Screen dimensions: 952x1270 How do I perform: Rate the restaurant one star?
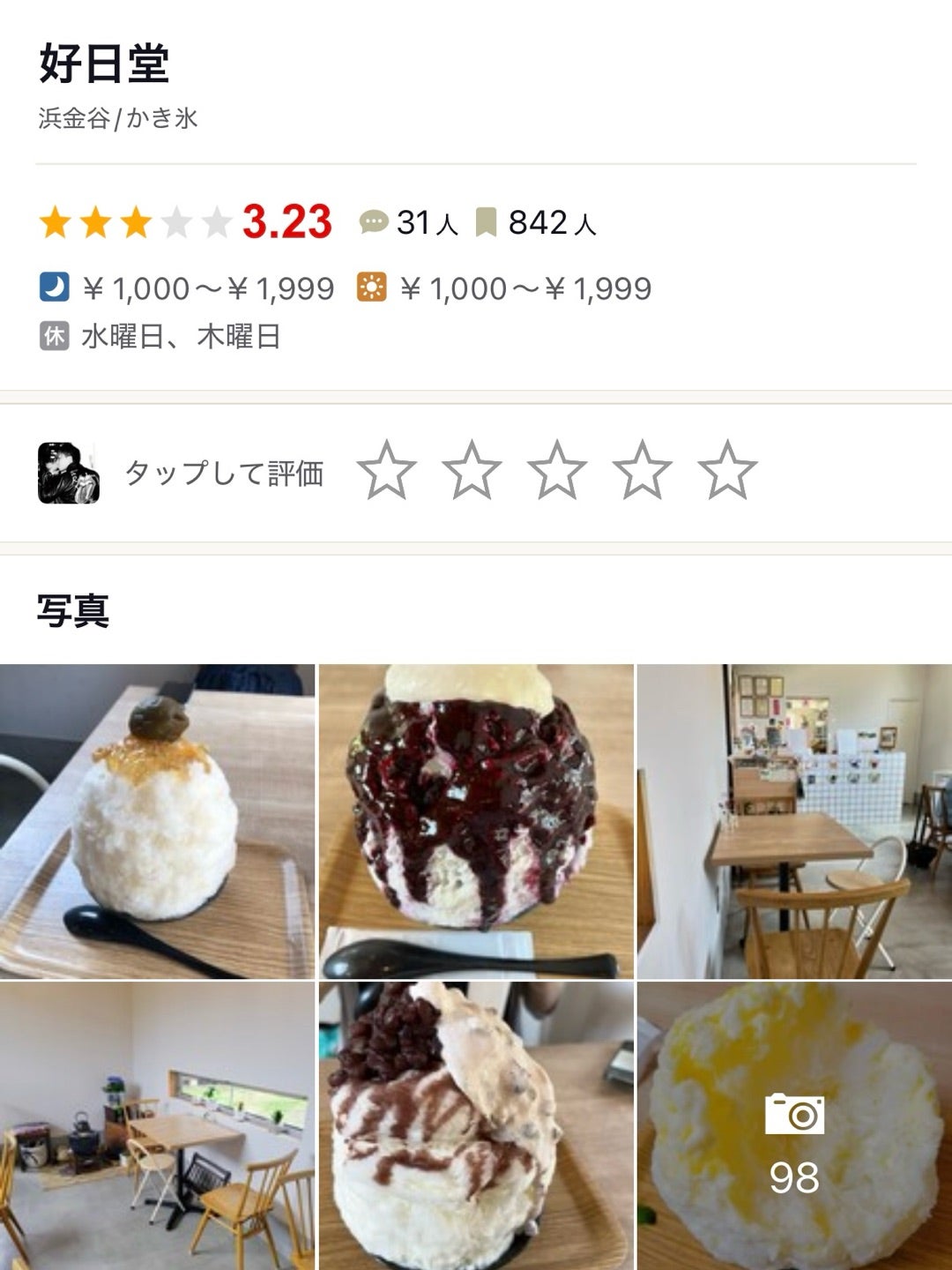click(x=387, y=471)
